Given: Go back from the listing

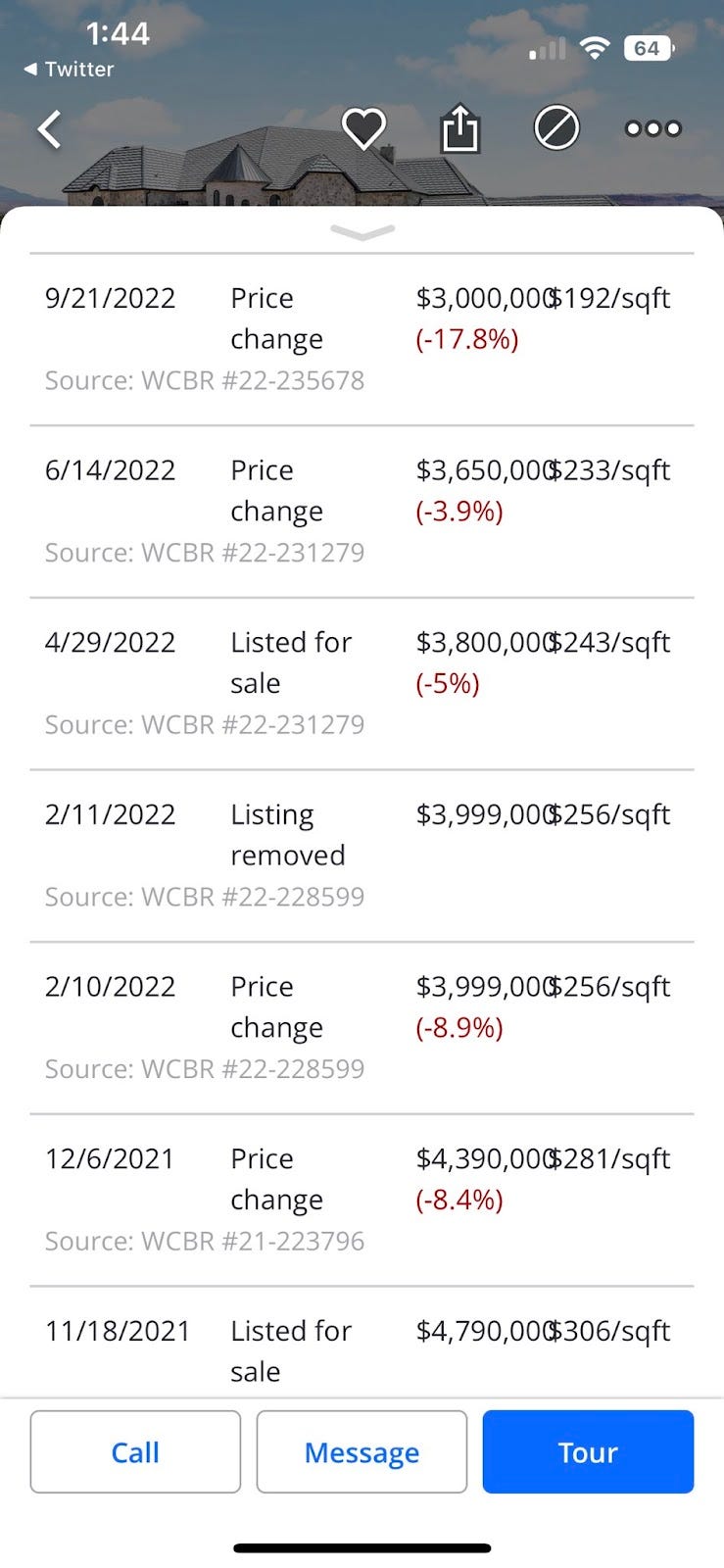Looking at the screenshot, I should (50, 129).
